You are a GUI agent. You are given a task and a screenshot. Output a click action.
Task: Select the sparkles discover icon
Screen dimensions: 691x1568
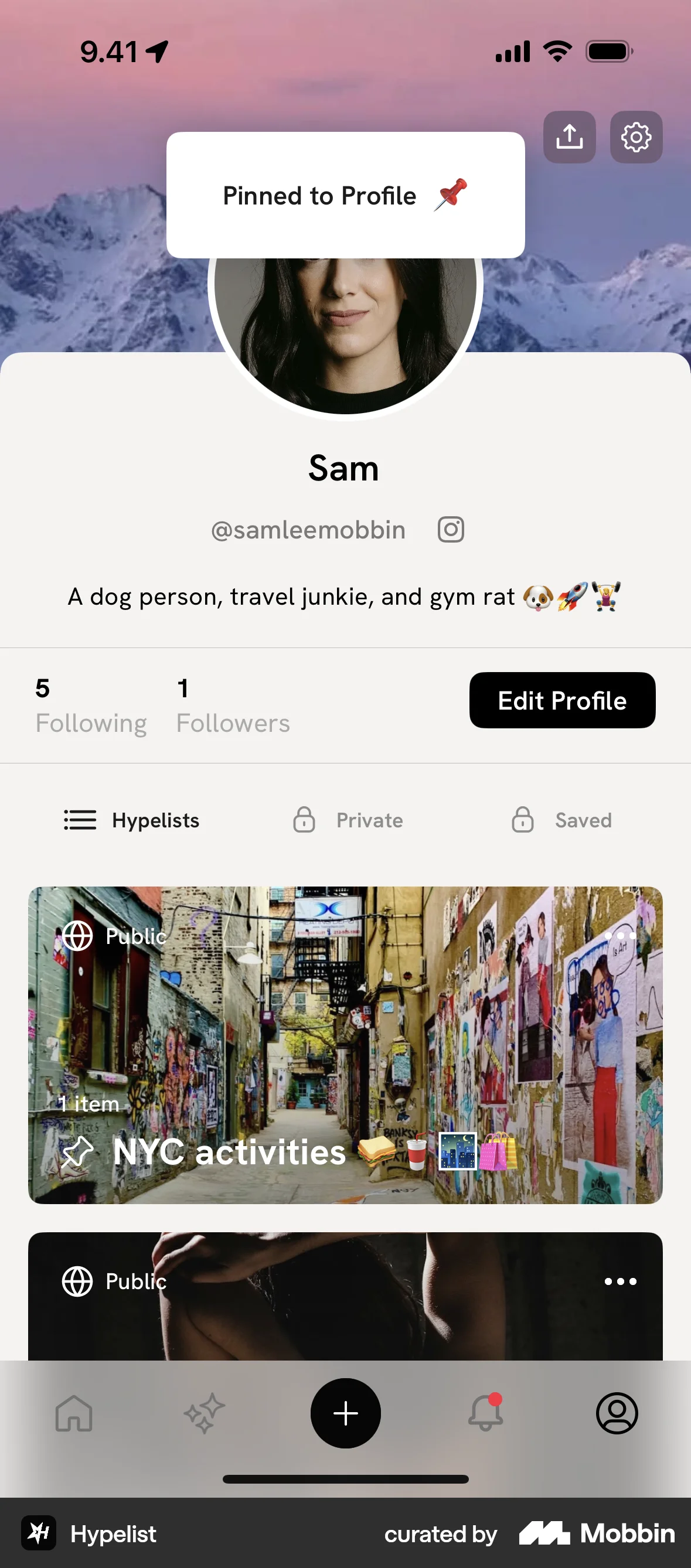point(205,1413)
